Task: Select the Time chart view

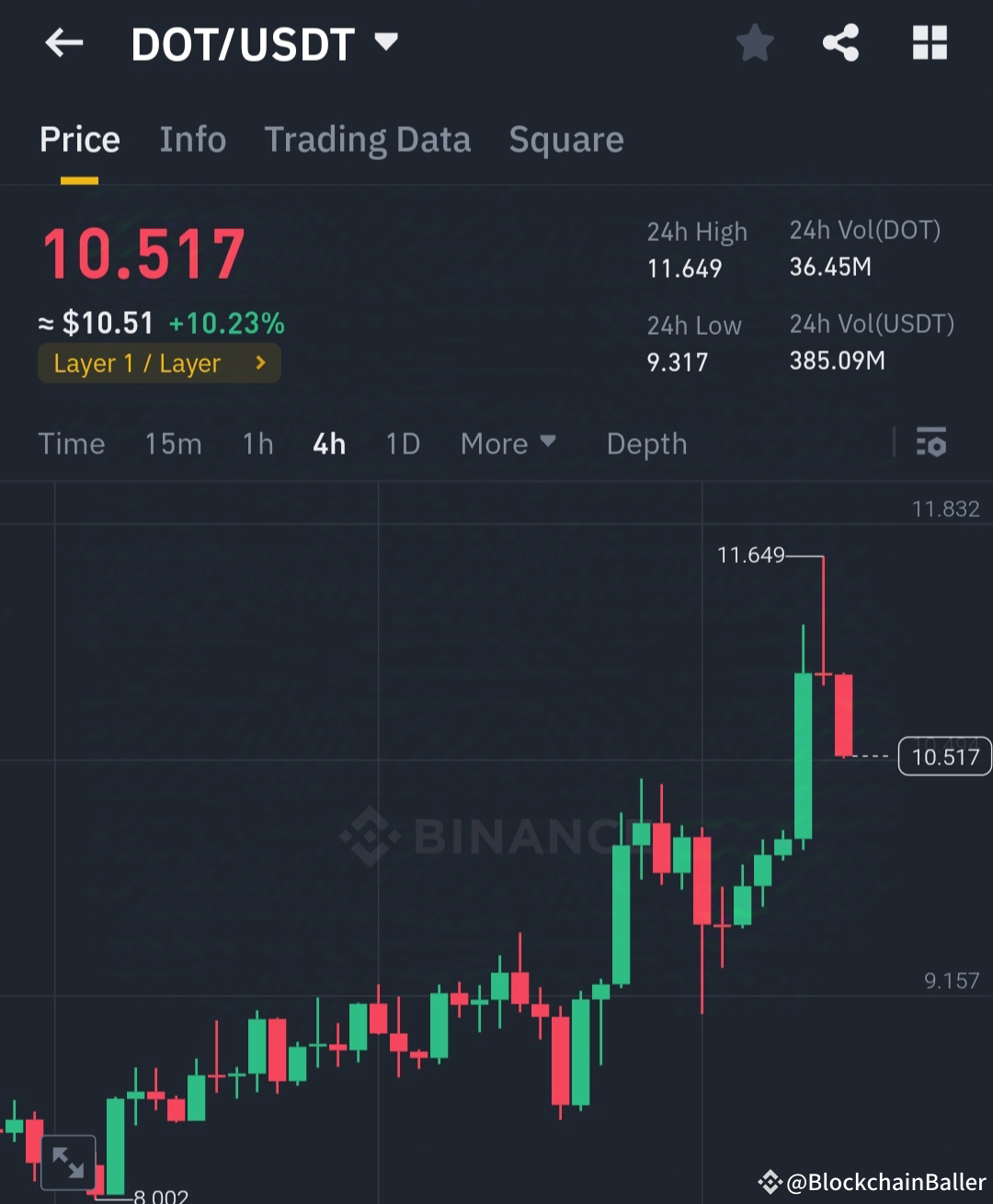Action: point(72,444)
